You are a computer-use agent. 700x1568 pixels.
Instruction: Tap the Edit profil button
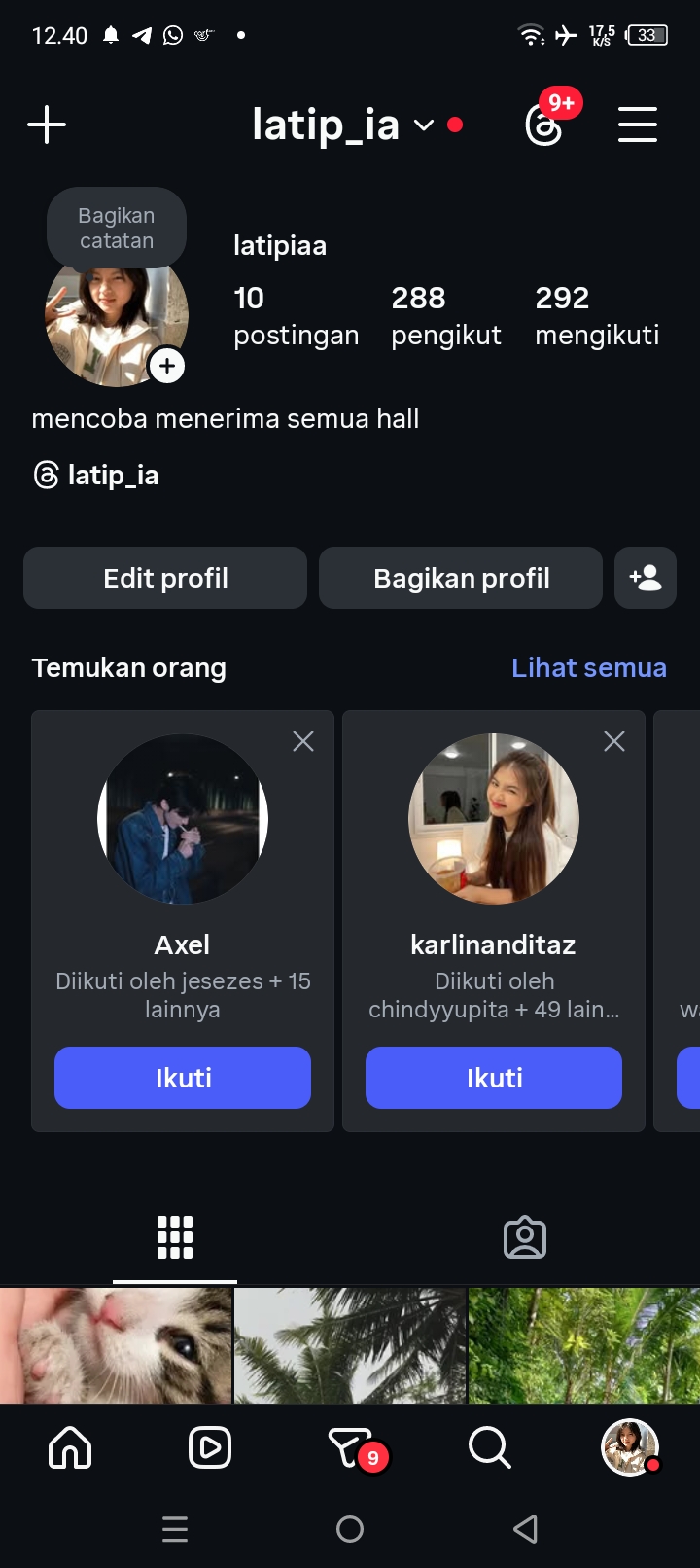coord(165,578)
